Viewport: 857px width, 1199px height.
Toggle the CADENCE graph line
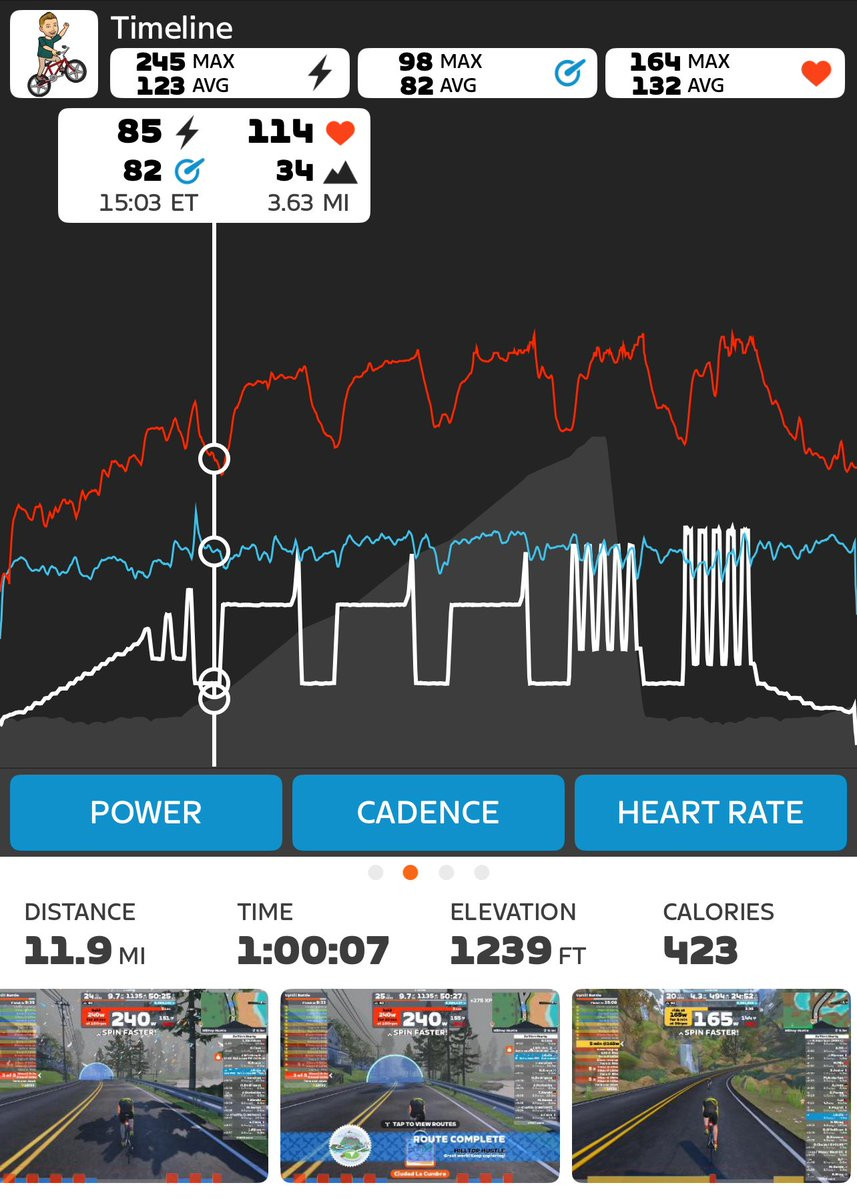point(428,812)
